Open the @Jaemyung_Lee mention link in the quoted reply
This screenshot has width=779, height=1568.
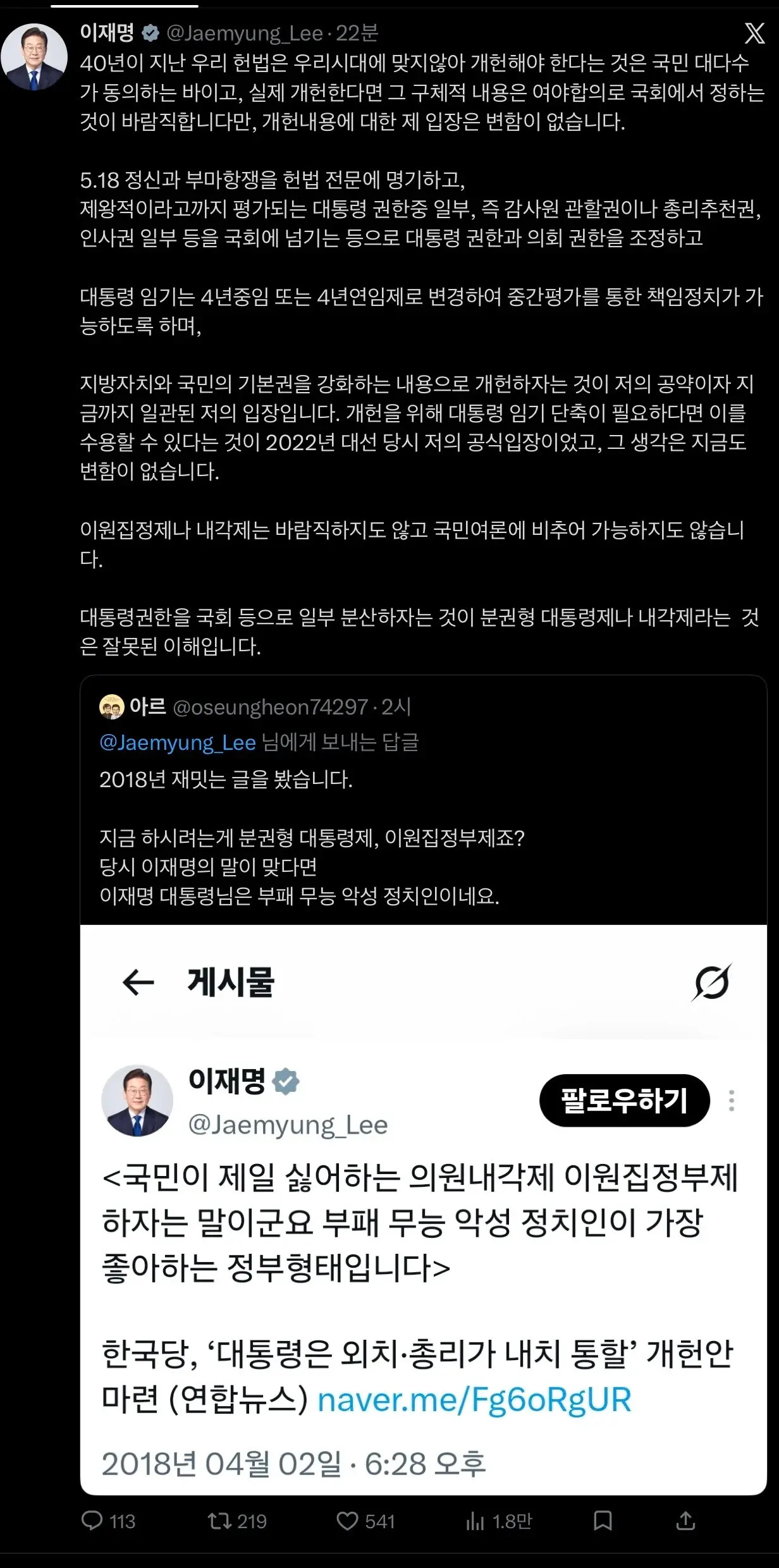pos(178,742)
